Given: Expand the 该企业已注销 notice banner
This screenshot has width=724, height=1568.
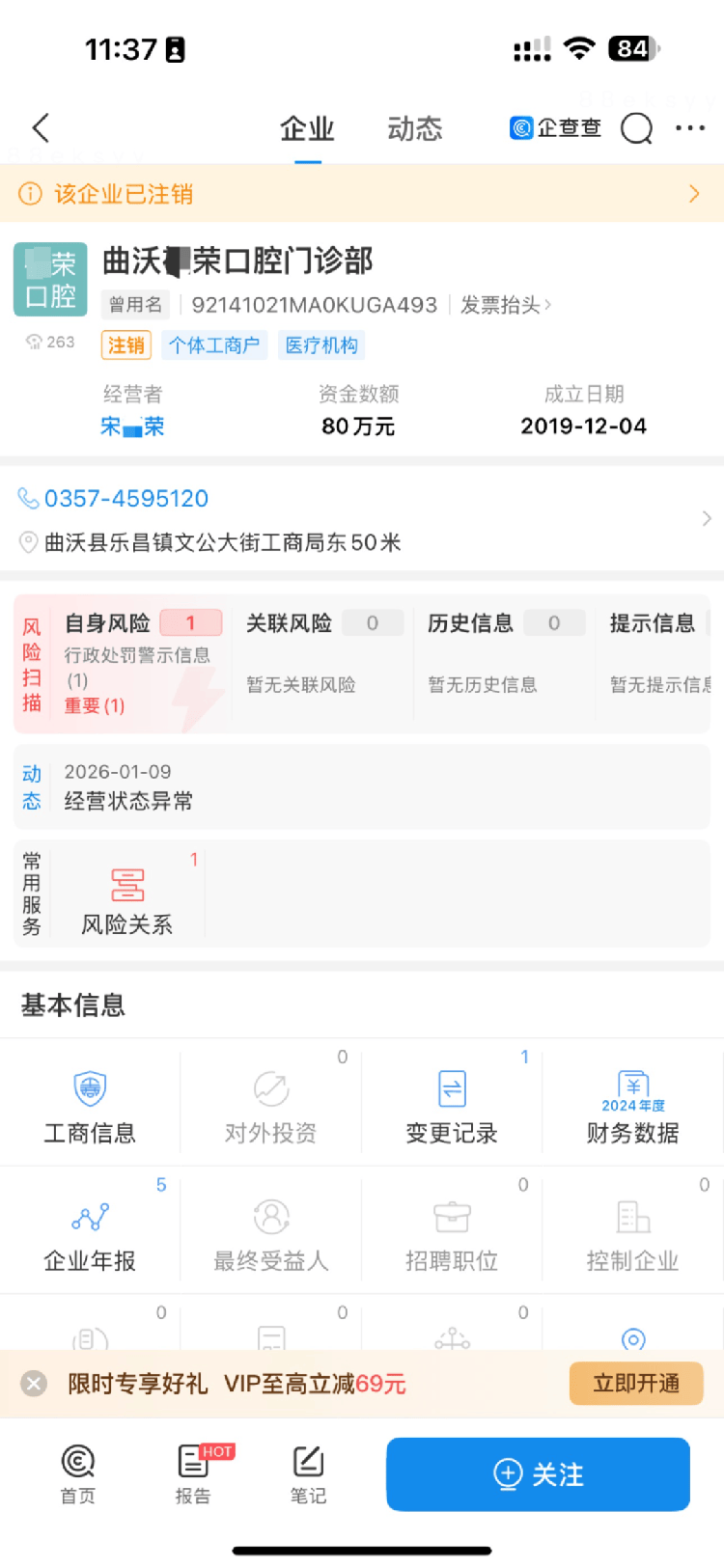Looking at the screenshot, I should coord(362,193).
